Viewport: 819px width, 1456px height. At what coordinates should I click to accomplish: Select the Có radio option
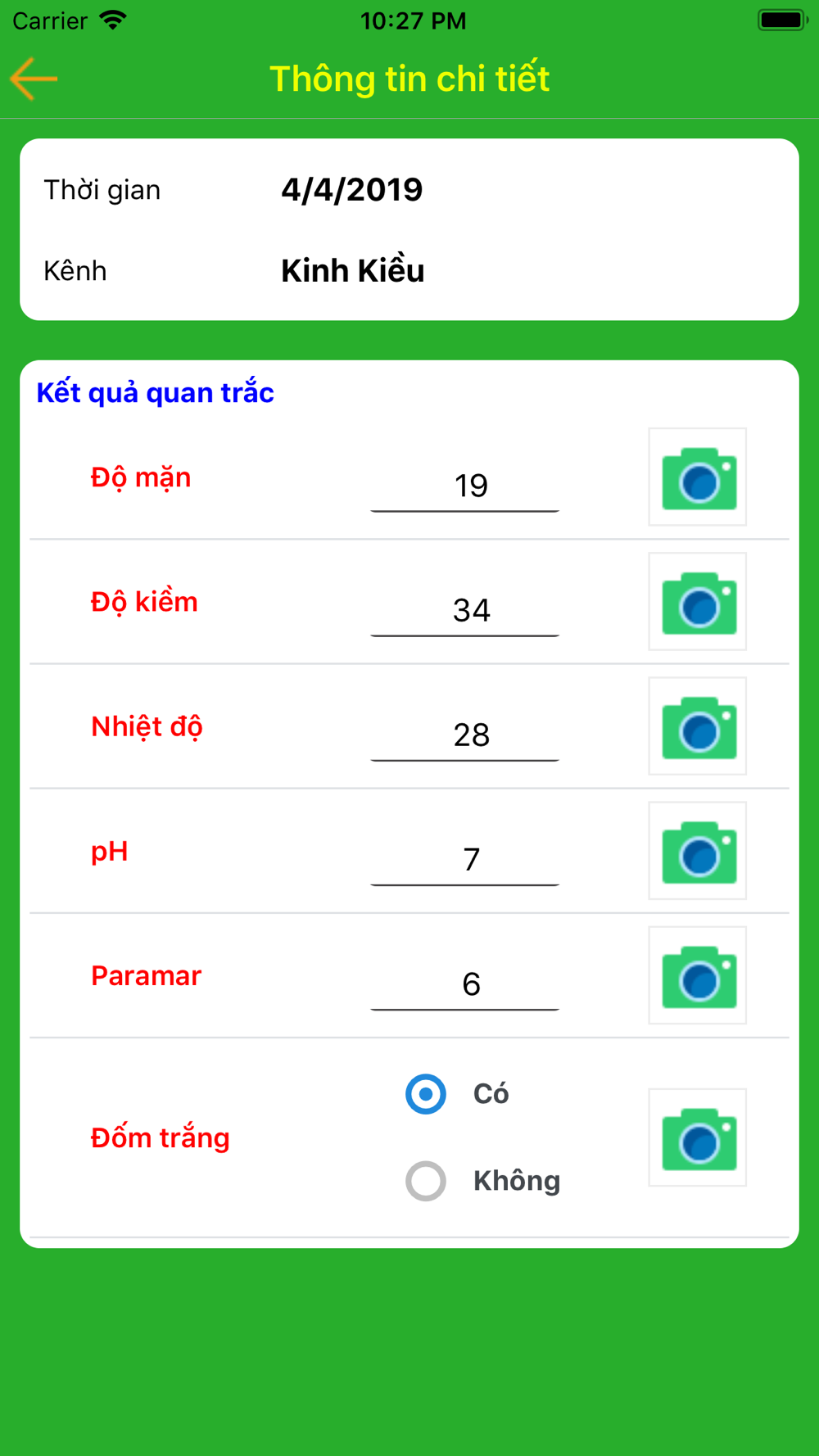click(426, 1094)
